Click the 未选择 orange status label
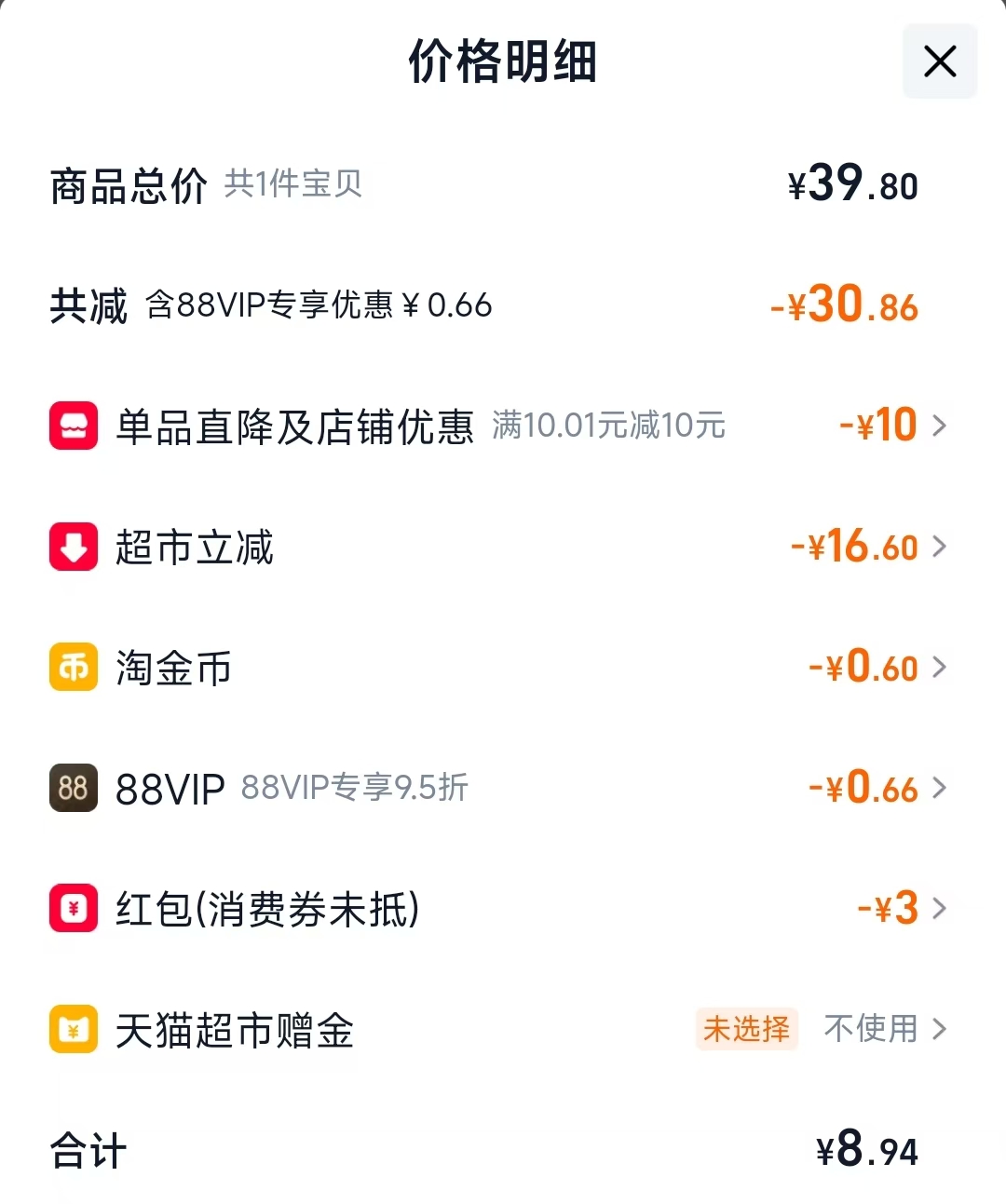 747,1030
